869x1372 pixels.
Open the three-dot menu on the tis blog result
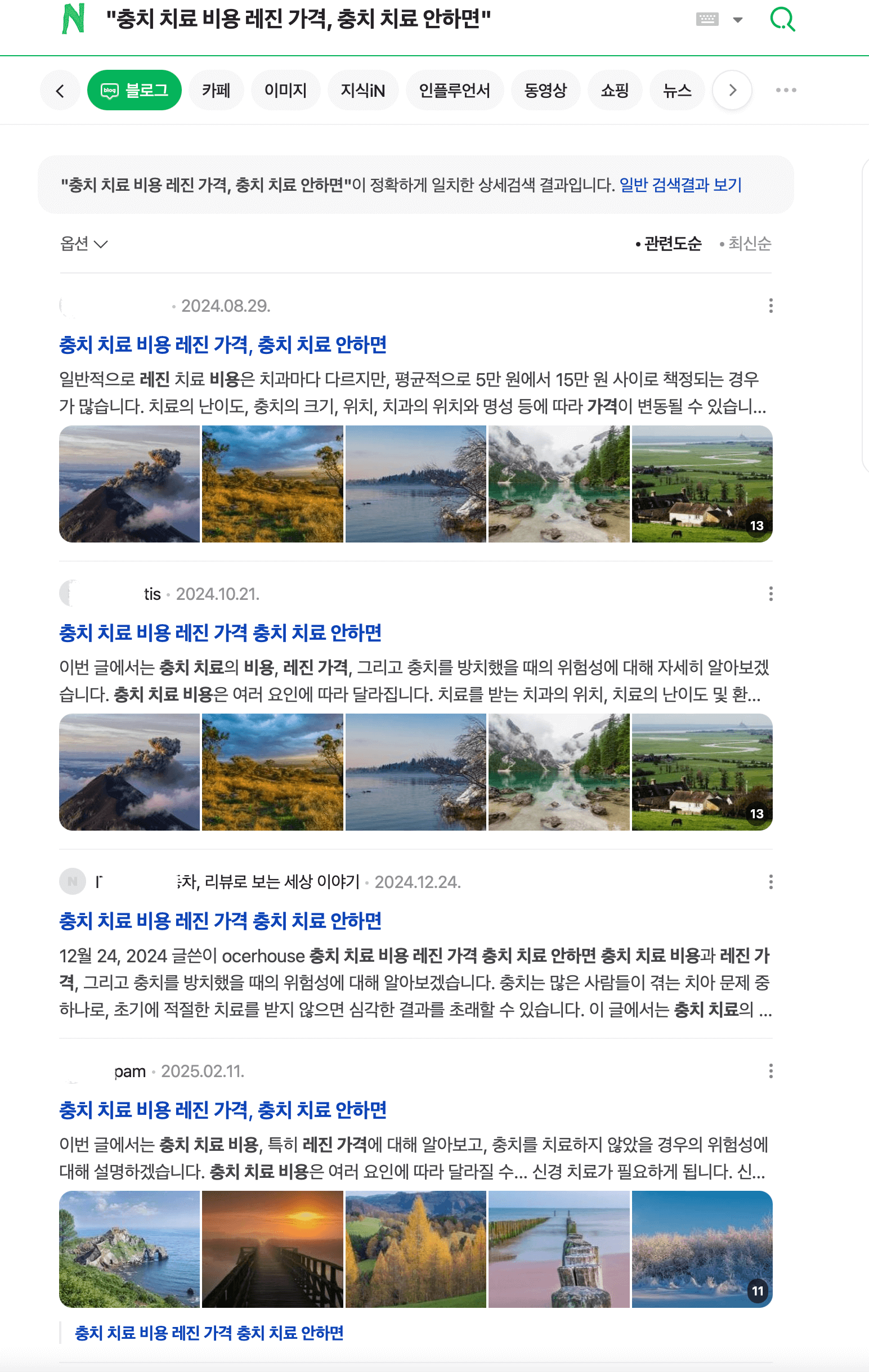point(771,594)
